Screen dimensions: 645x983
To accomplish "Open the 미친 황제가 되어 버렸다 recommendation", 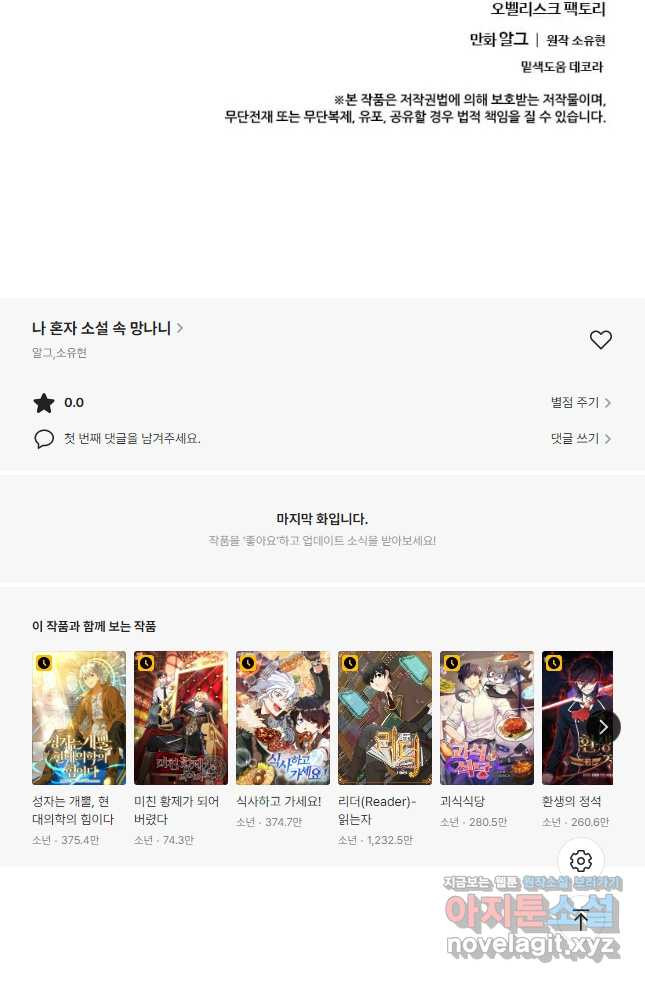I will [181, 718].
